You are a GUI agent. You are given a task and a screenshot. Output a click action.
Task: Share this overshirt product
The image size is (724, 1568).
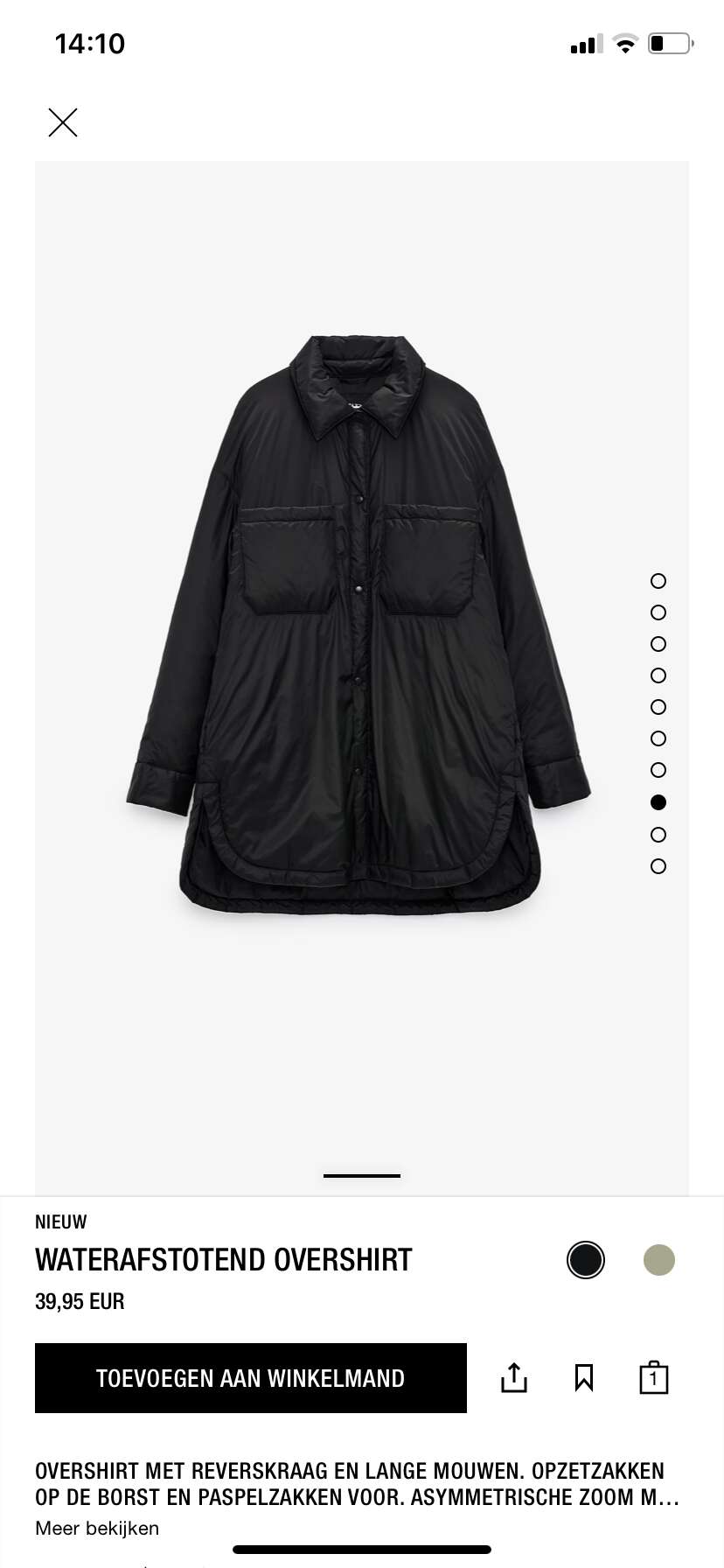point(514,1377)
